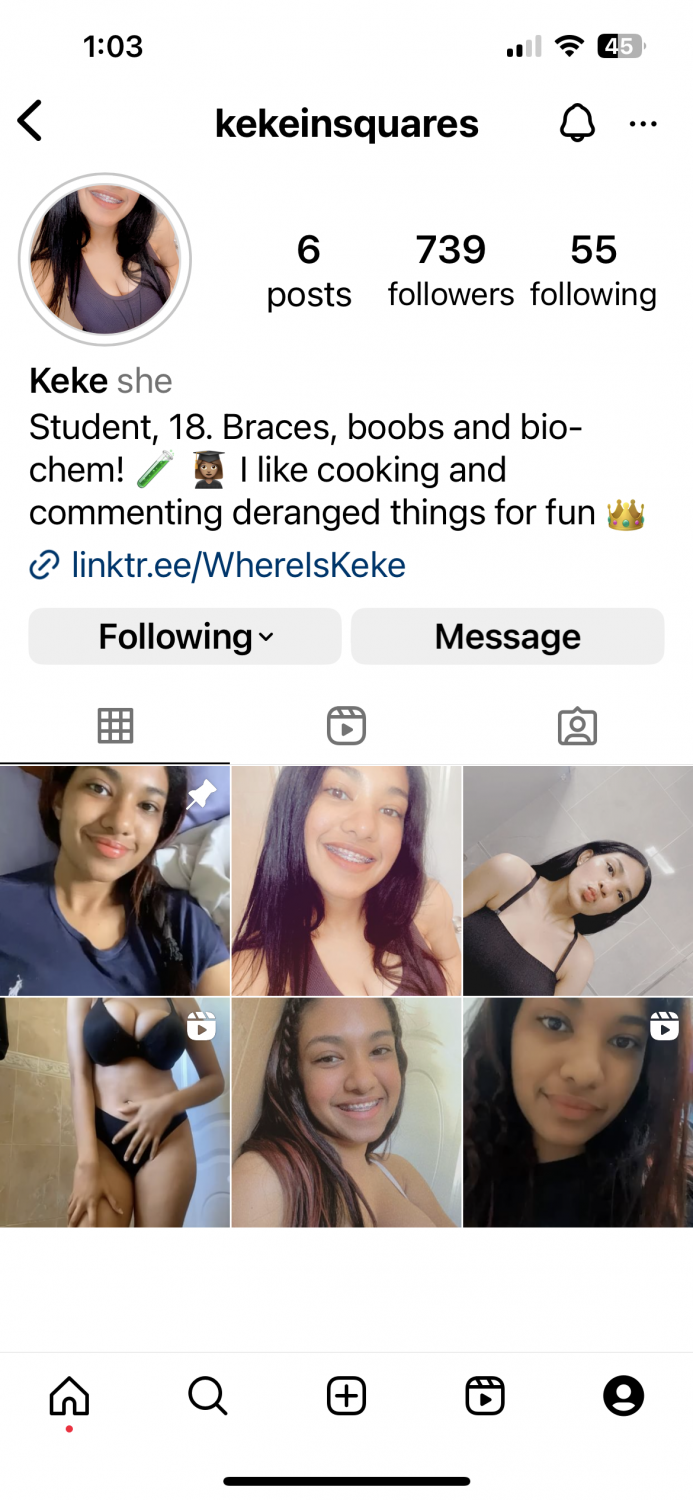Image resolution: width=693 pixels, height=1500 pixels.
Task: Open your own profile from the bottom bar
Action: click(x=623, y=1396)
